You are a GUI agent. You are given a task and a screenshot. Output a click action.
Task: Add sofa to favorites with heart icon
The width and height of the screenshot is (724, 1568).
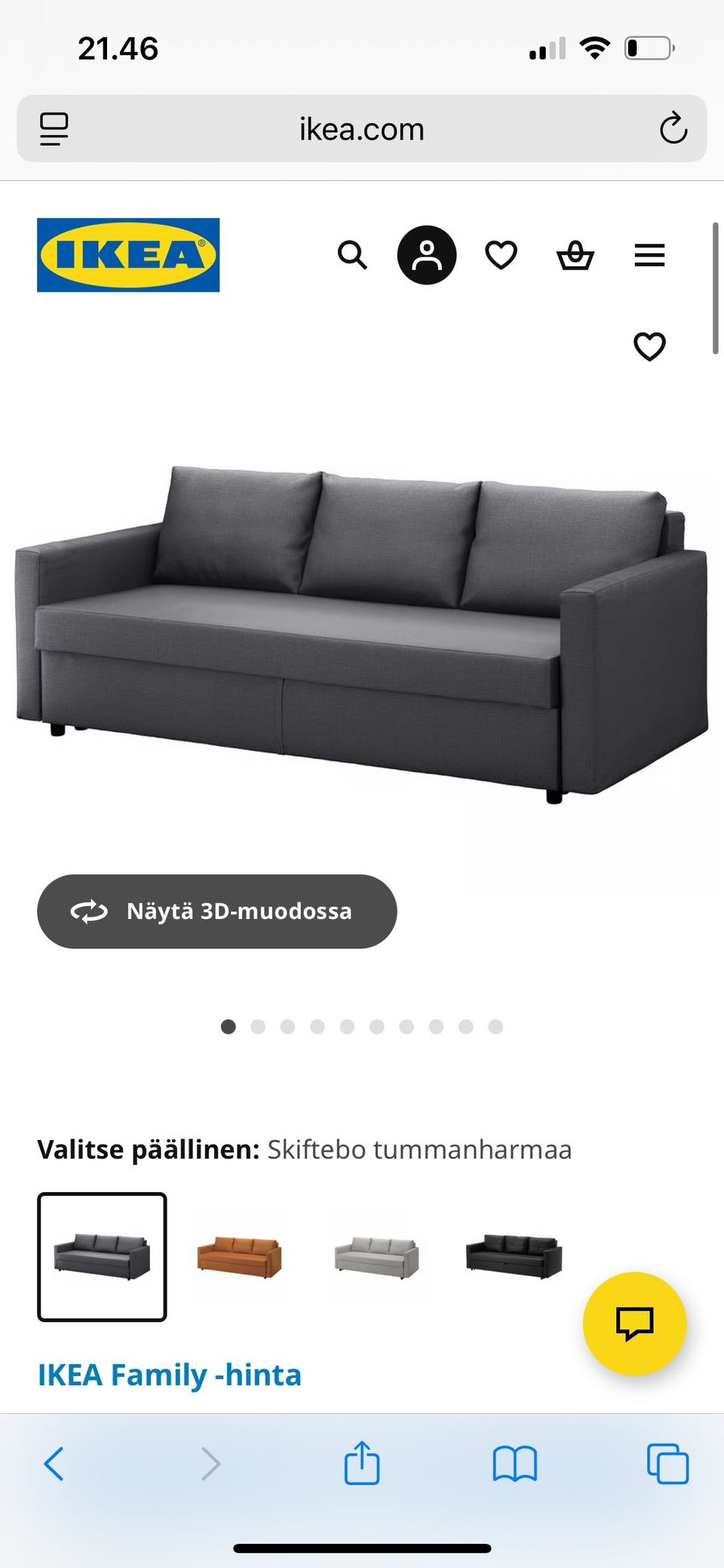pos(649,346)
